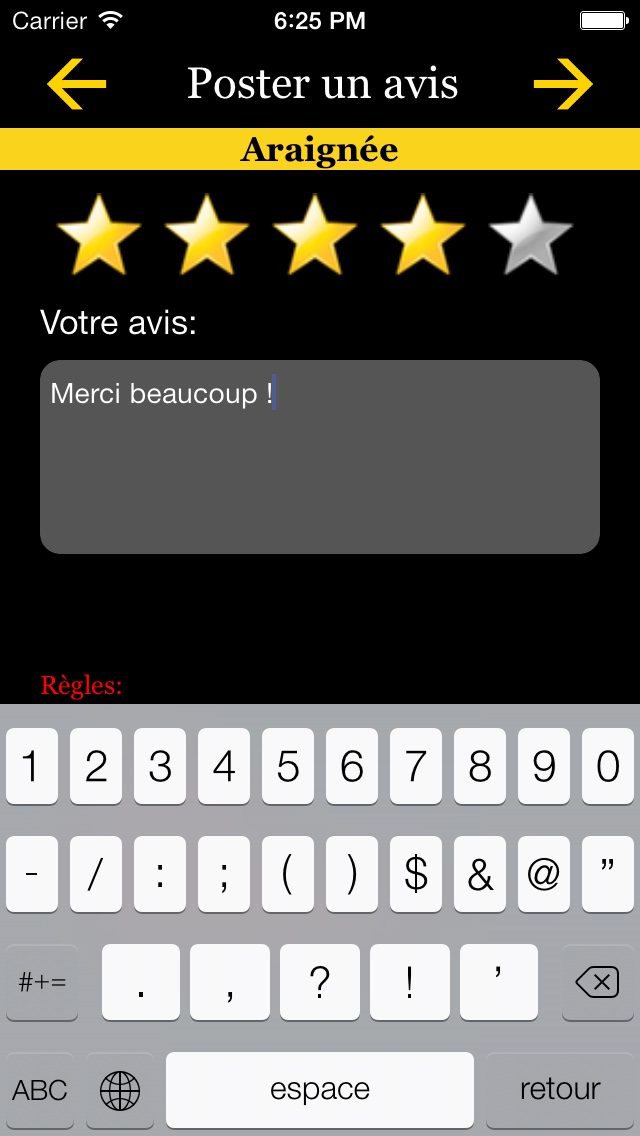This screenshot has width=640, height=1136.
Task: Set rating to one star
Action: pos(99,235)
